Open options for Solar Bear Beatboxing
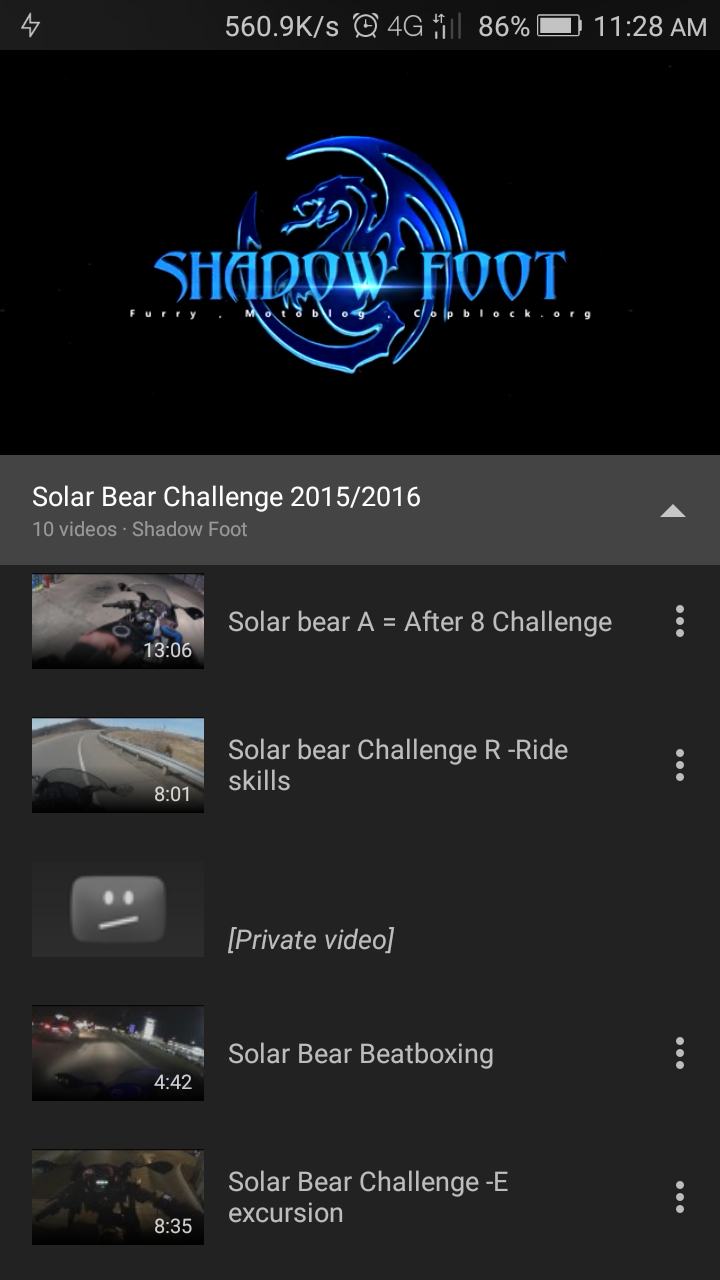Screen dimensions: 720x1280 680,1053
